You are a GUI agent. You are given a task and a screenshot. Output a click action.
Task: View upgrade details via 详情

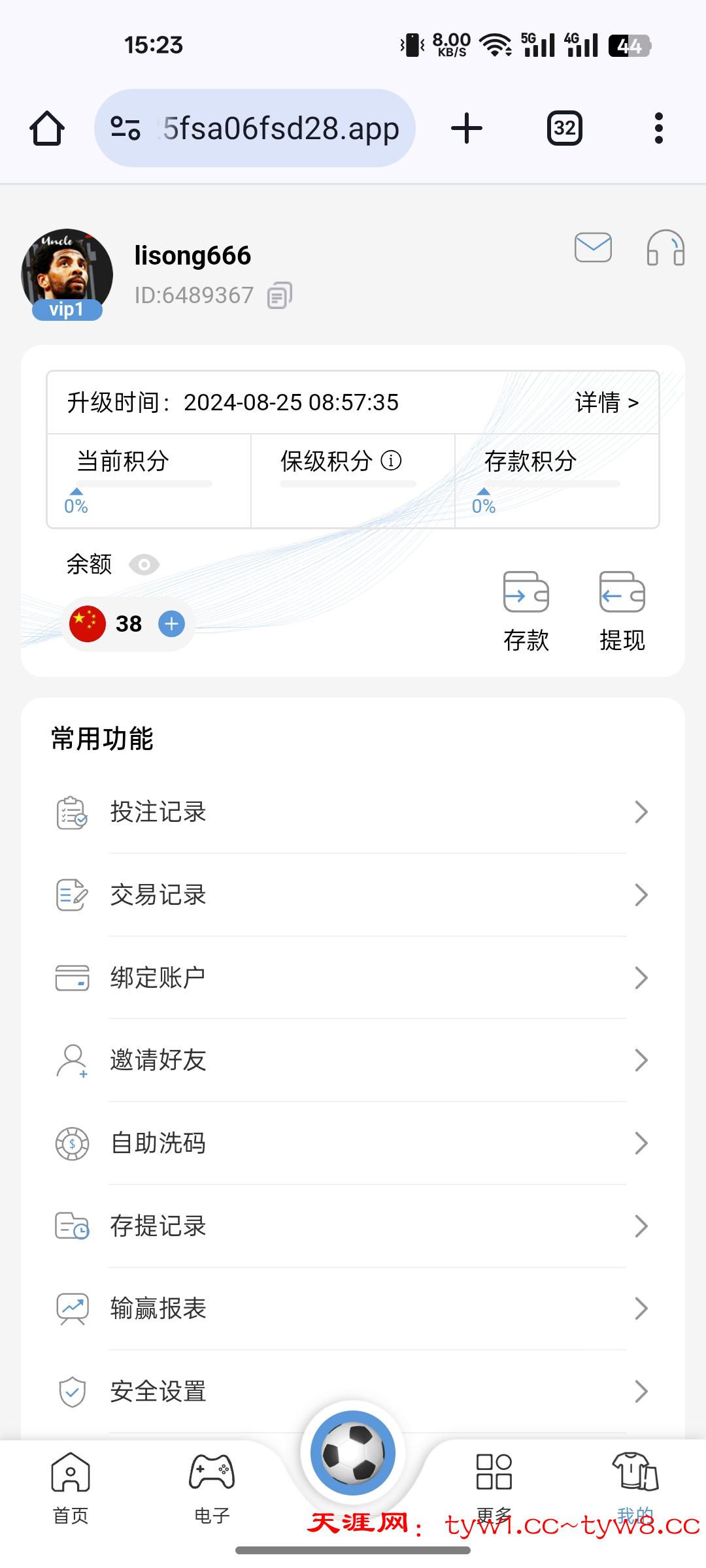pos(606,402)
